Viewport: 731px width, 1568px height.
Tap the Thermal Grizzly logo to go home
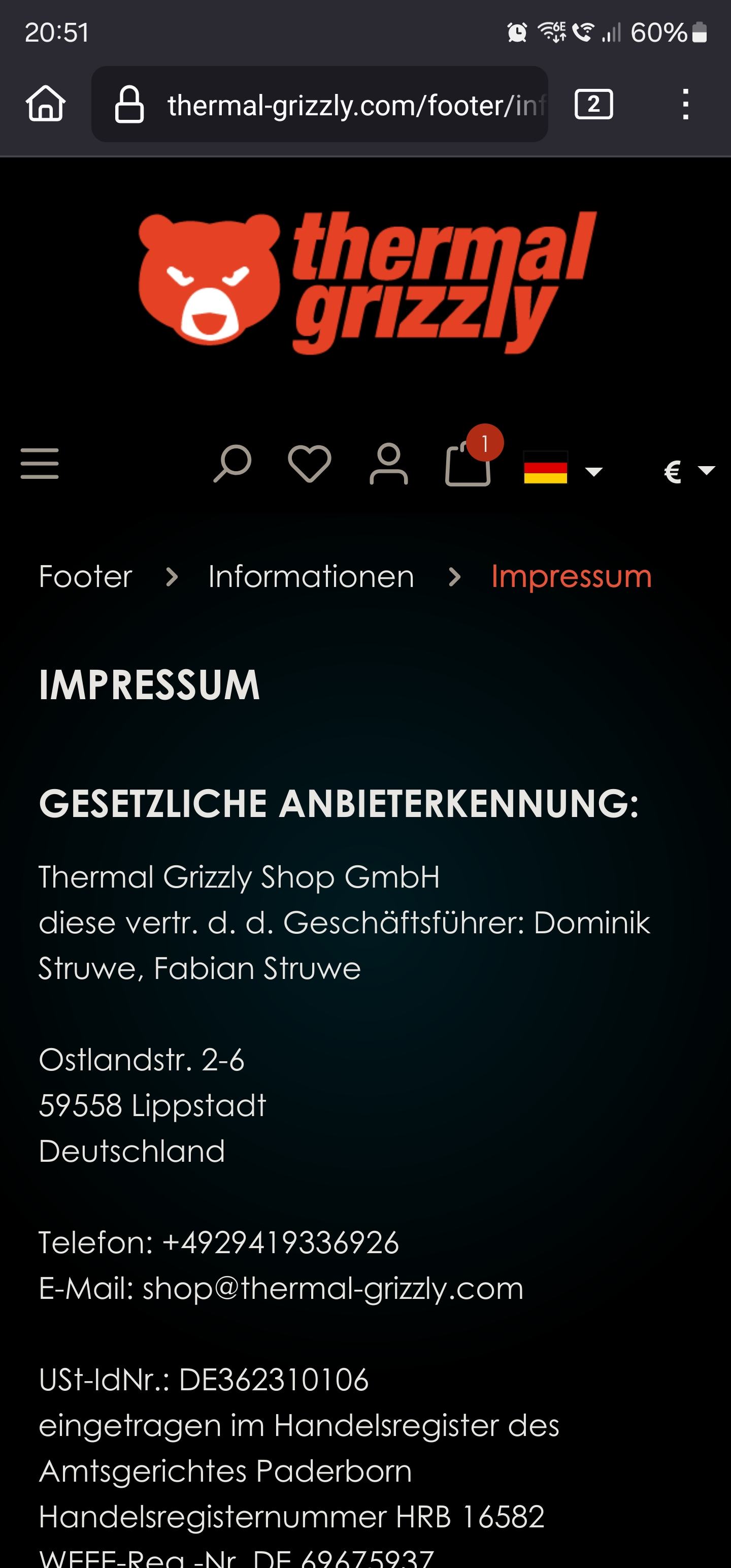tap(367, 283)
